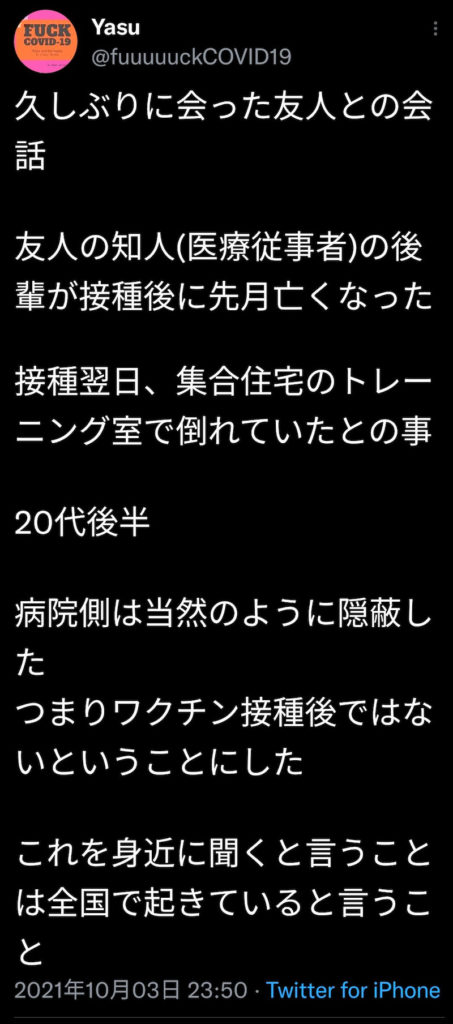Viewport: 453px width, 1024px height.
Task: Open the Yasu display name
Action: [116, 27]
